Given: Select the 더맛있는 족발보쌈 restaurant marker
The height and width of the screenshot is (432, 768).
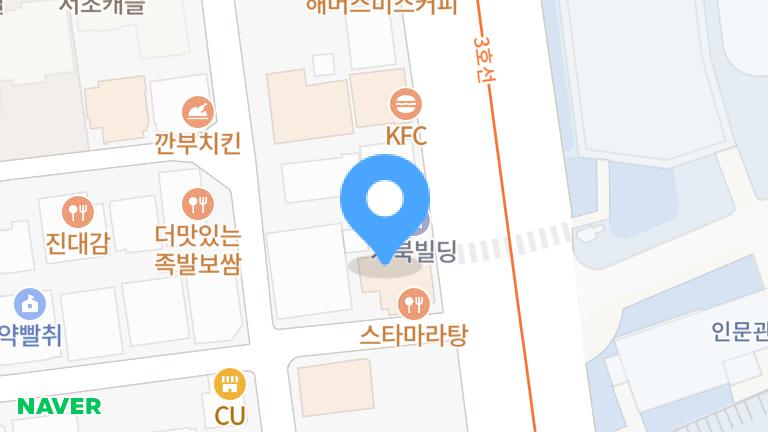Looking at the screenshot, I should [198, 205].
